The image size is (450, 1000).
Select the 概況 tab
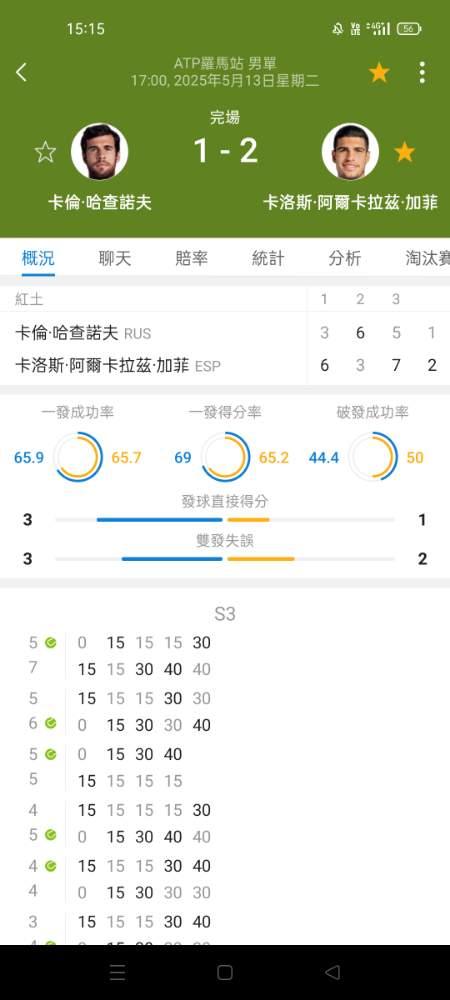pos(38,258)
